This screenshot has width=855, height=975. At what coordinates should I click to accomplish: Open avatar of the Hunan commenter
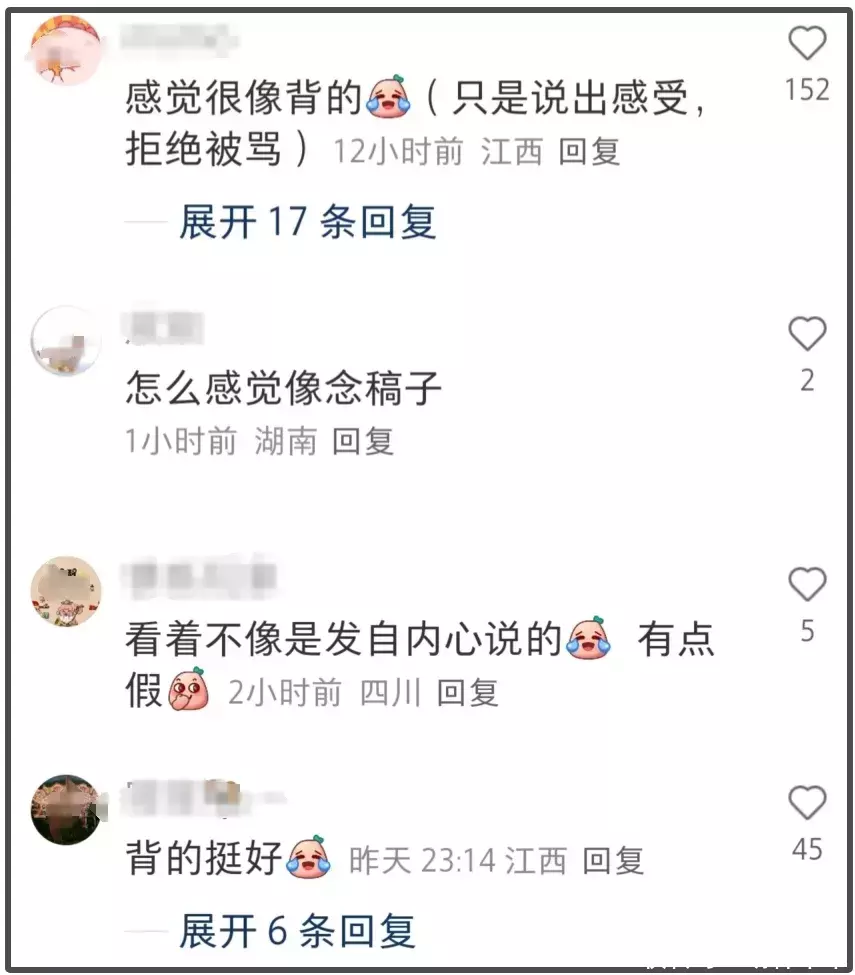[66, 341]
